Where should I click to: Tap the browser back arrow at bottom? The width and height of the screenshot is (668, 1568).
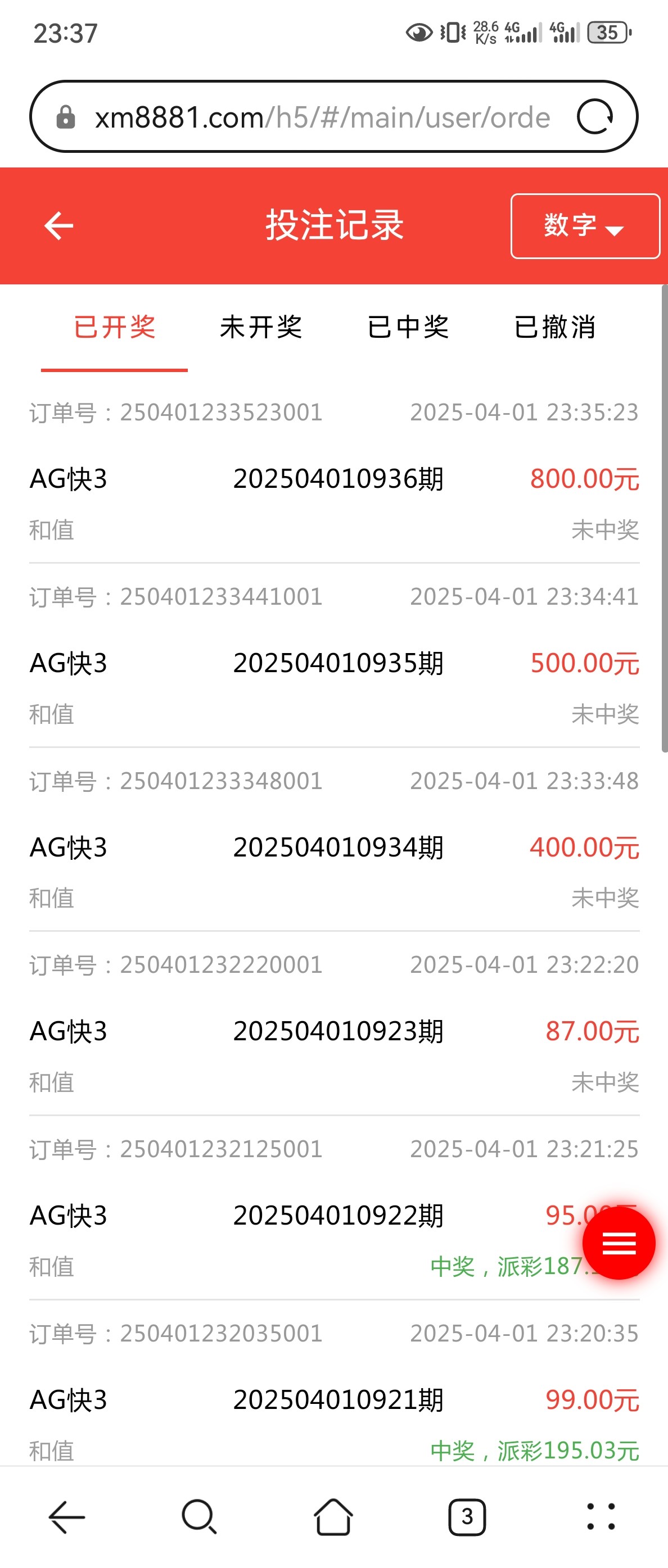point(66,1516)
